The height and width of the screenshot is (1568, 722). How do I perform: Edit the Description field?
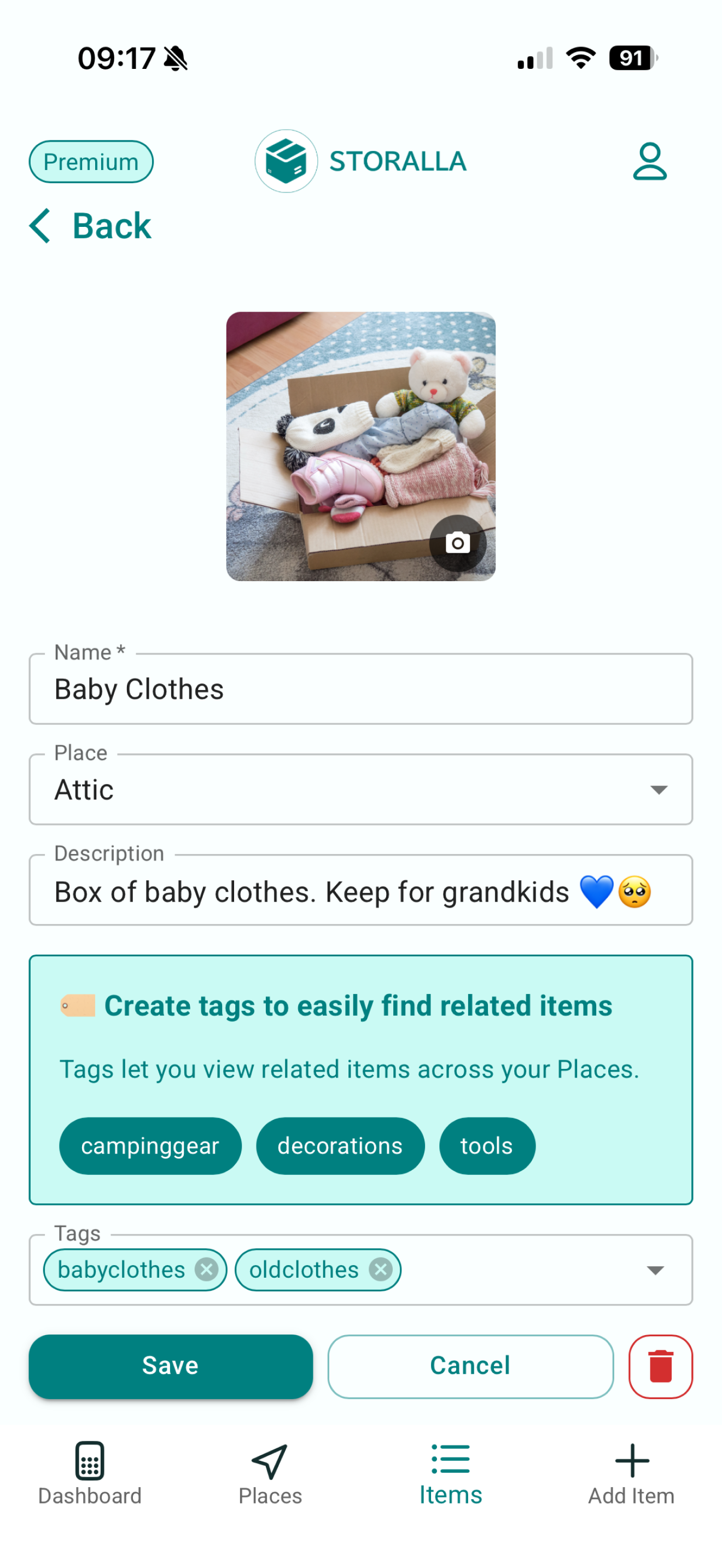pyautogui.click(x=360, y=892)
